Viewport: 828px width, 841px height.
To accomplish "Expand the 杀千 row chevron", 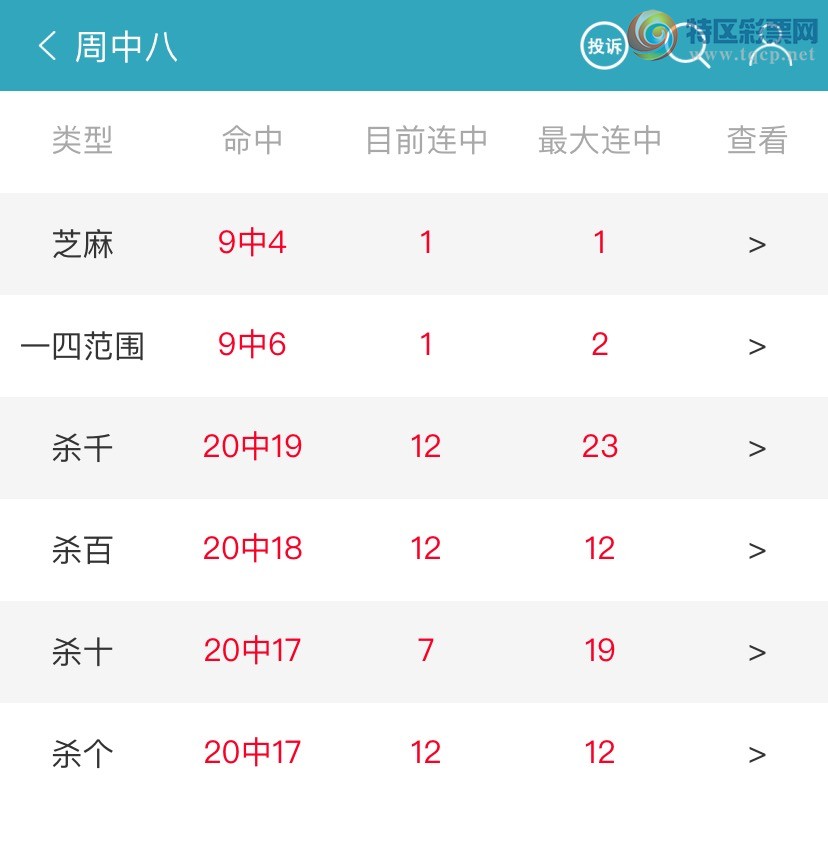I will [757, 448].
